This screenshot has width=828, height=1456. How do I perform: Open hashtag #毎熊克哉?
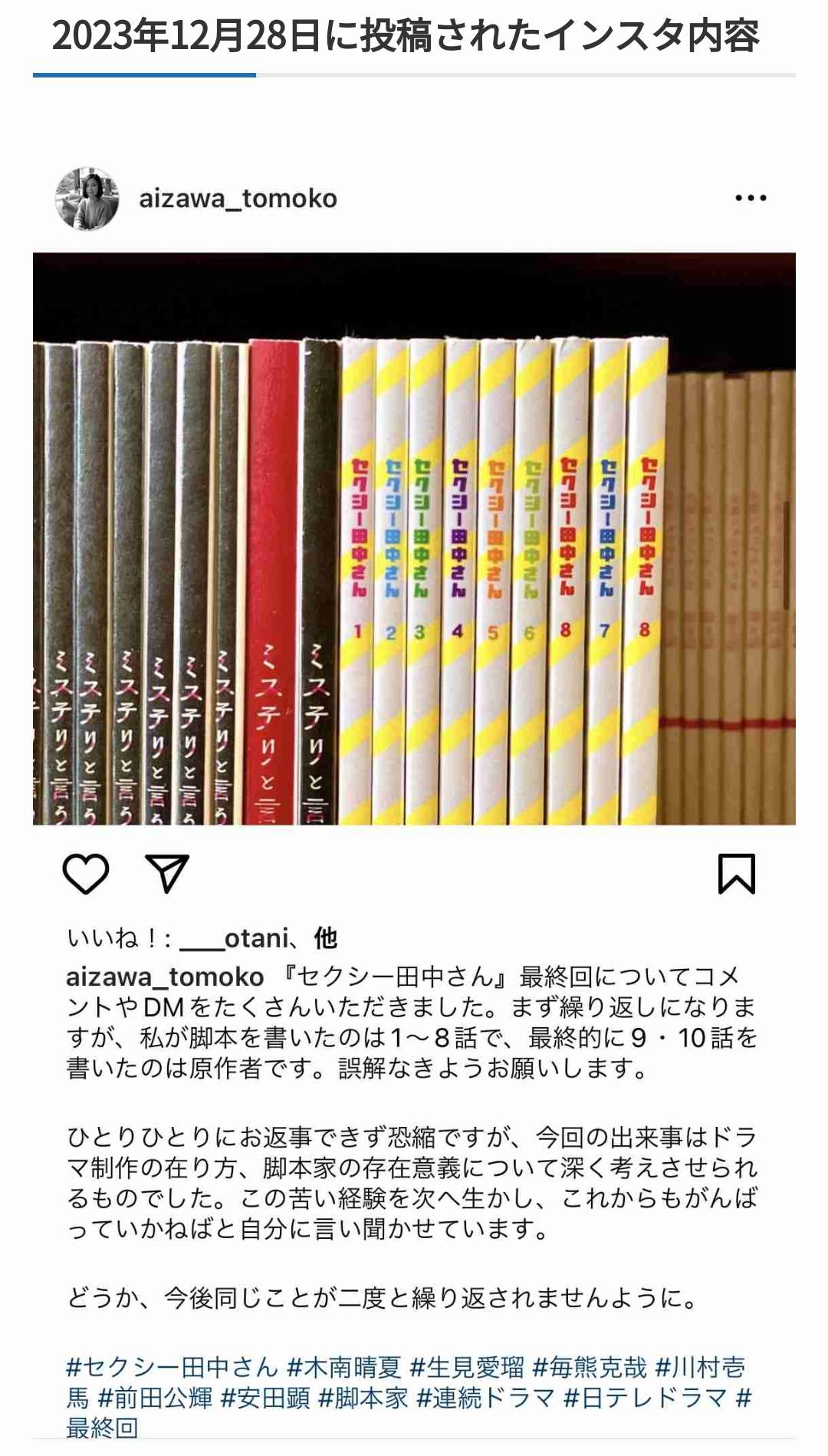tap(590, 1367)
